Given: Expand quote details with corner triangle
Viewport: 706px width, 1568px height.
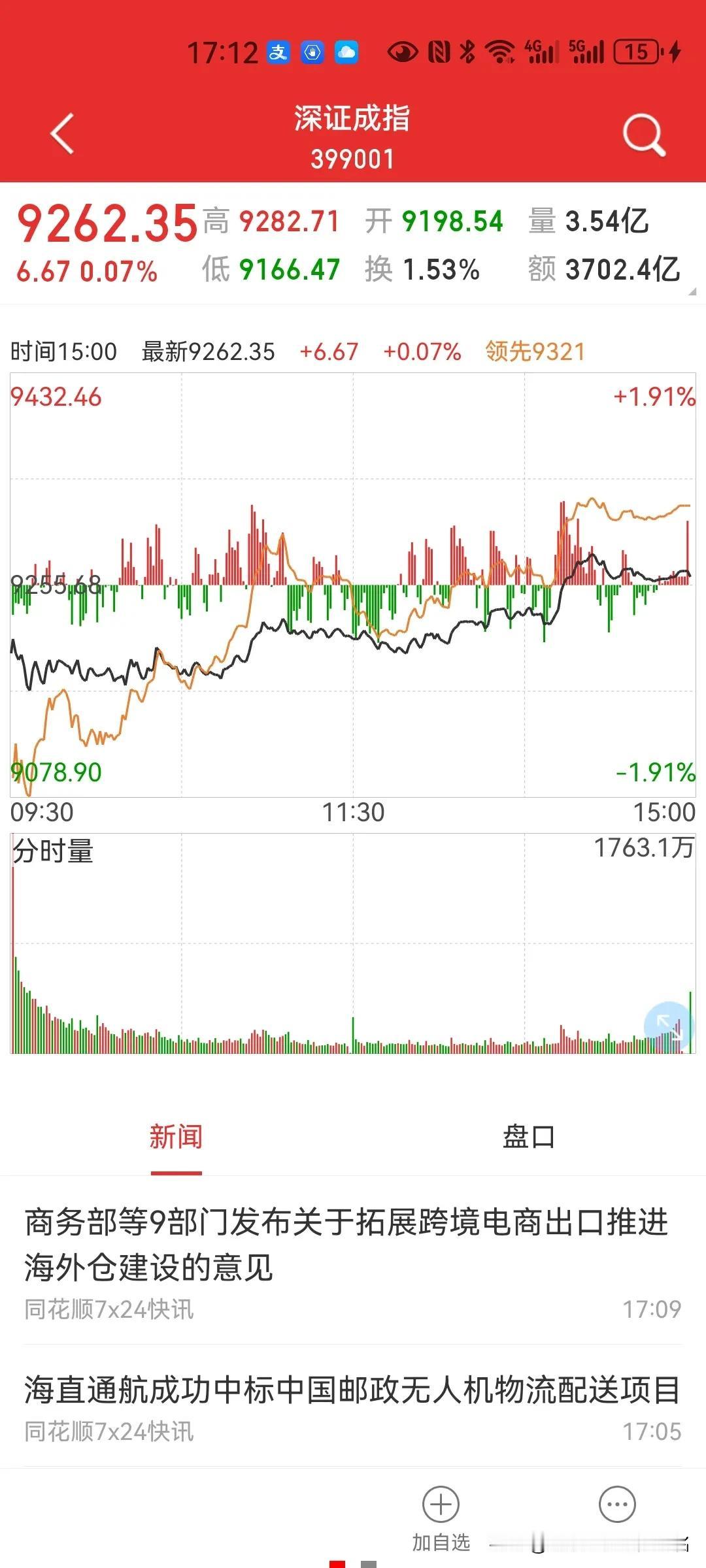Looking at the screenshot, I should 692,292.
